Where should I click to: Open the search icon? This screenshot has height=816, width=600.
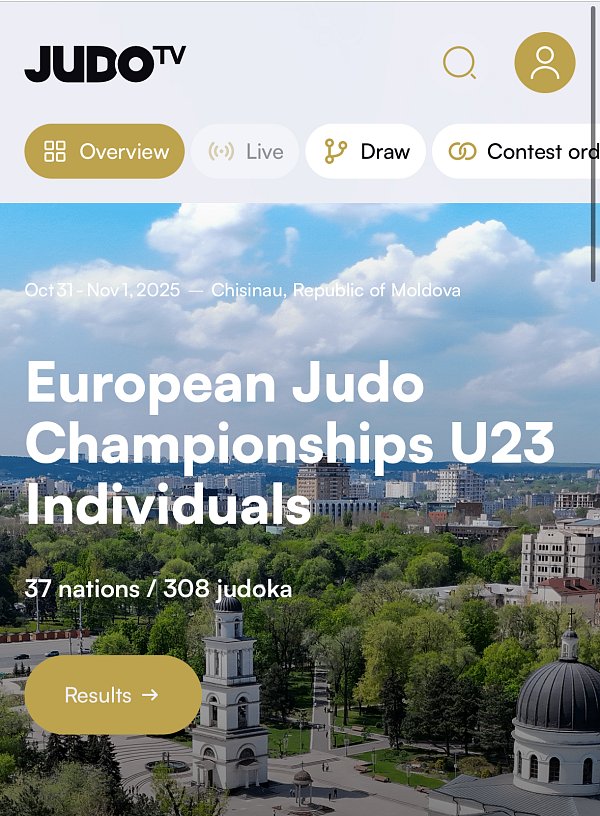pos(459,63)
